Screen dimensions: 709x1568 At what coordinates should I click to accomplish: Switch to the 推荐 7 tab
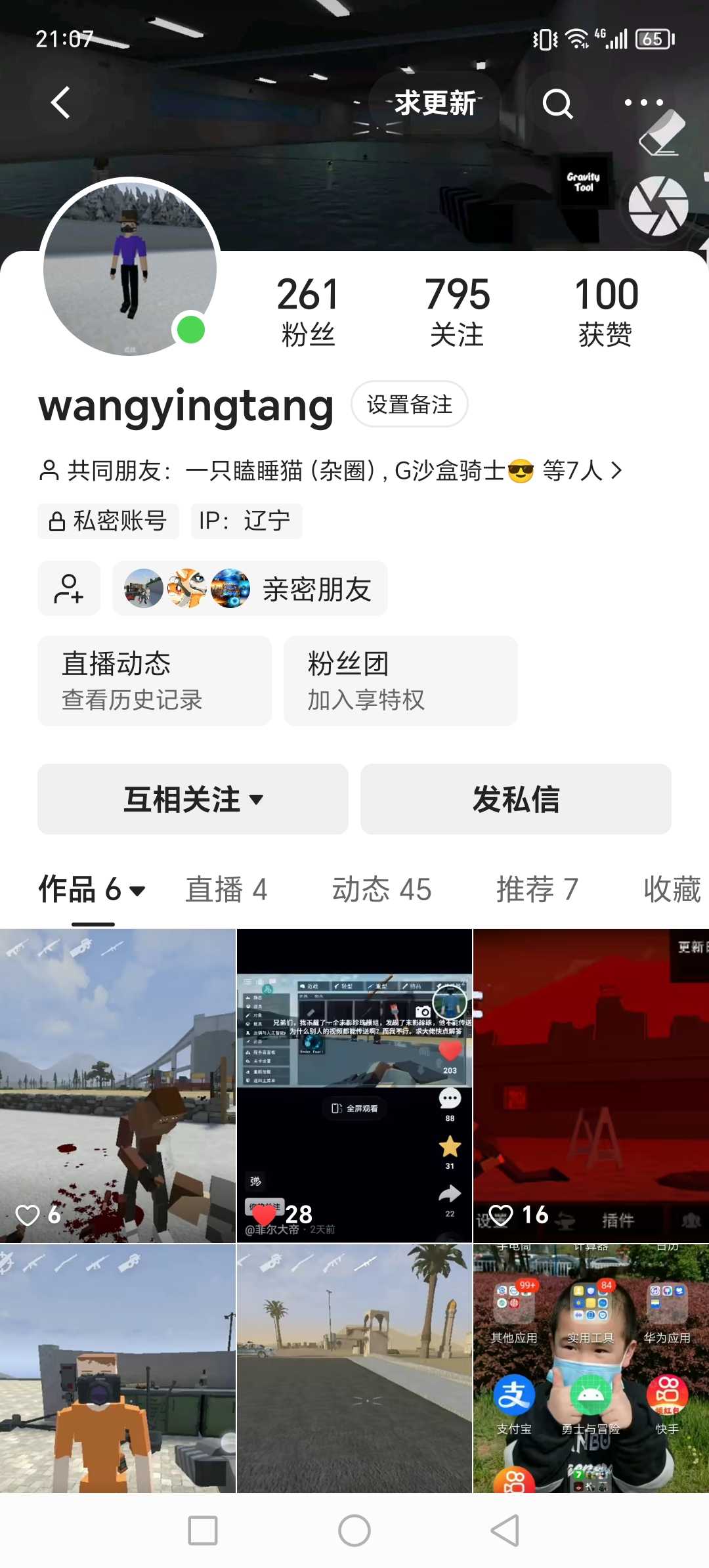537,890
